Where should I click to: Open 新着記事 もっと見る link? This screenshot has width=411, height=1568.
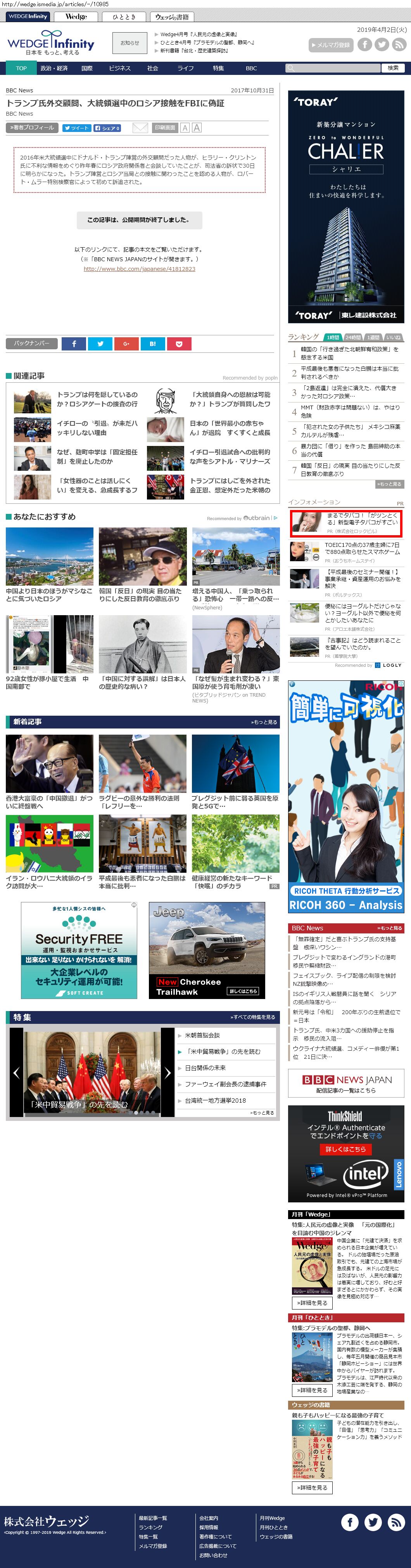click(264, 722)
